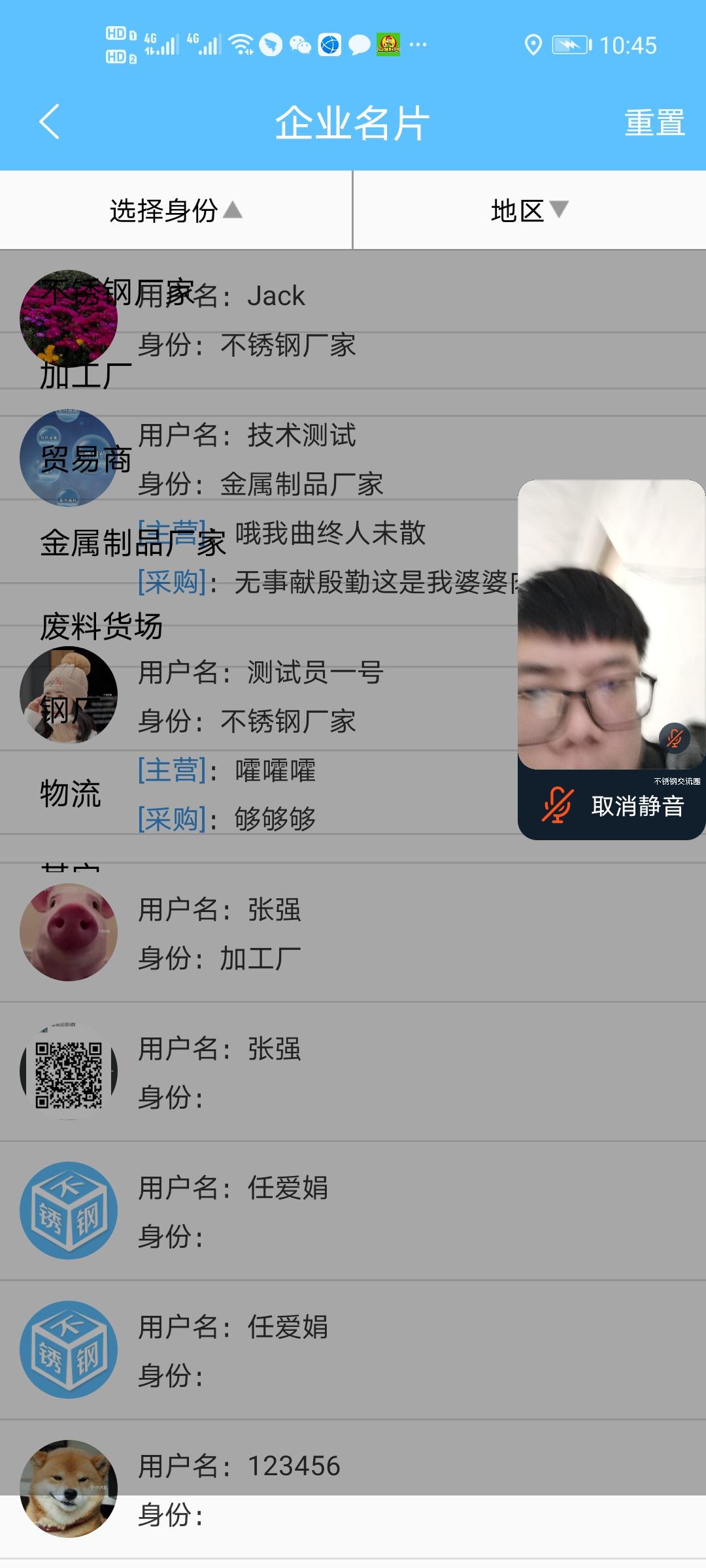Screen dimensions: 706x1568
Task: Select 加工厂 identity option
Action: pos(86,376)
